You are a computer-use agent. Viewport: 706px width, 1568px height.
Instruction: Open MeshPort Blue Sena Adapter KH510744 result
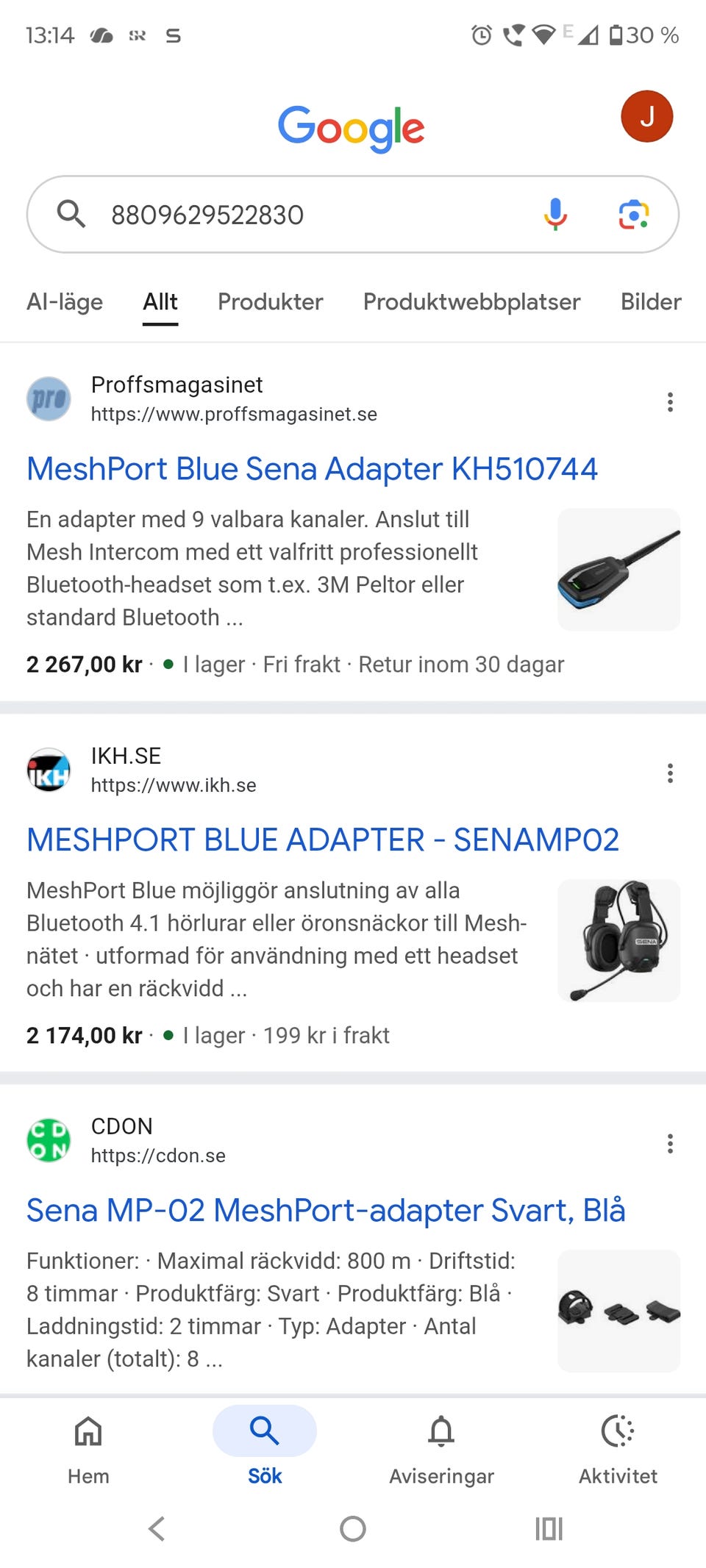[x=312, y=469]
